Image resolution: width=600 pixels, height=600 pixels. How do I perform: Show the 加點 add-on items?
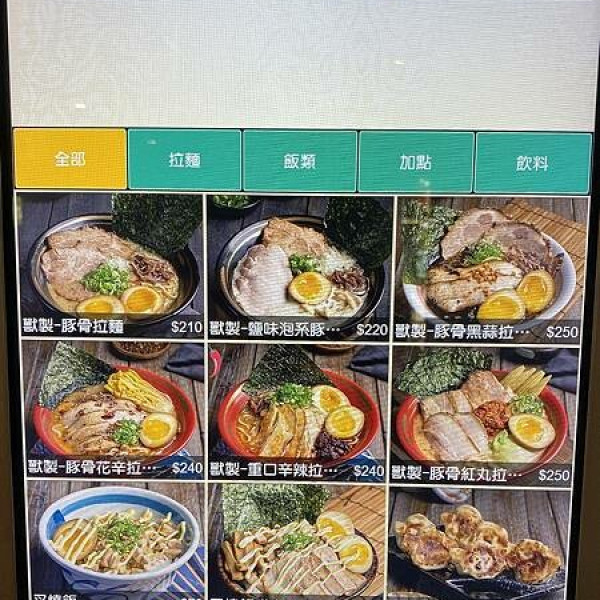pyautogui.click(x=415, y=162)
